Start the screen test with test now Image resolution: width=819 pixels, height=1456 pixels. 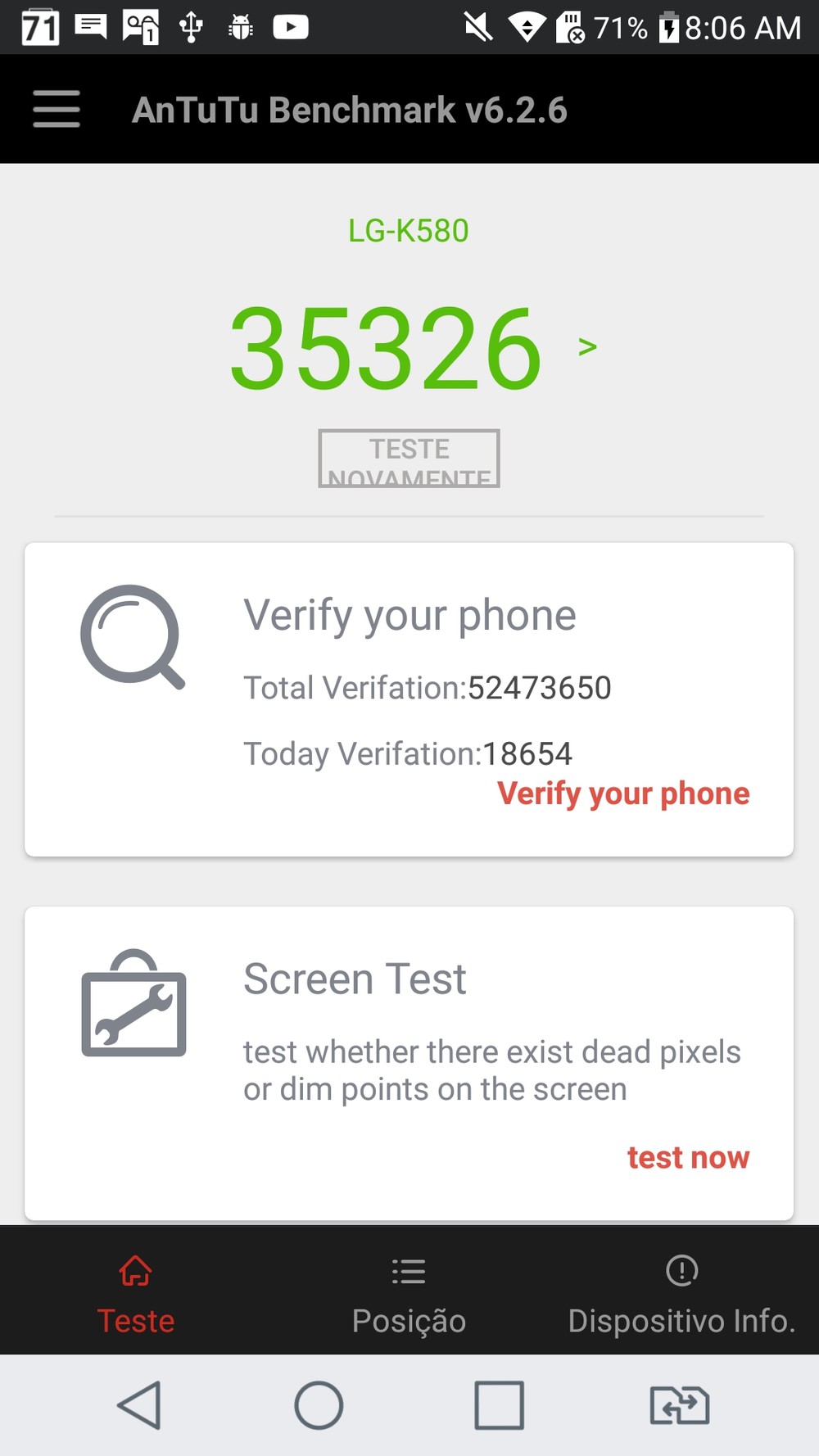(688, 1157)
